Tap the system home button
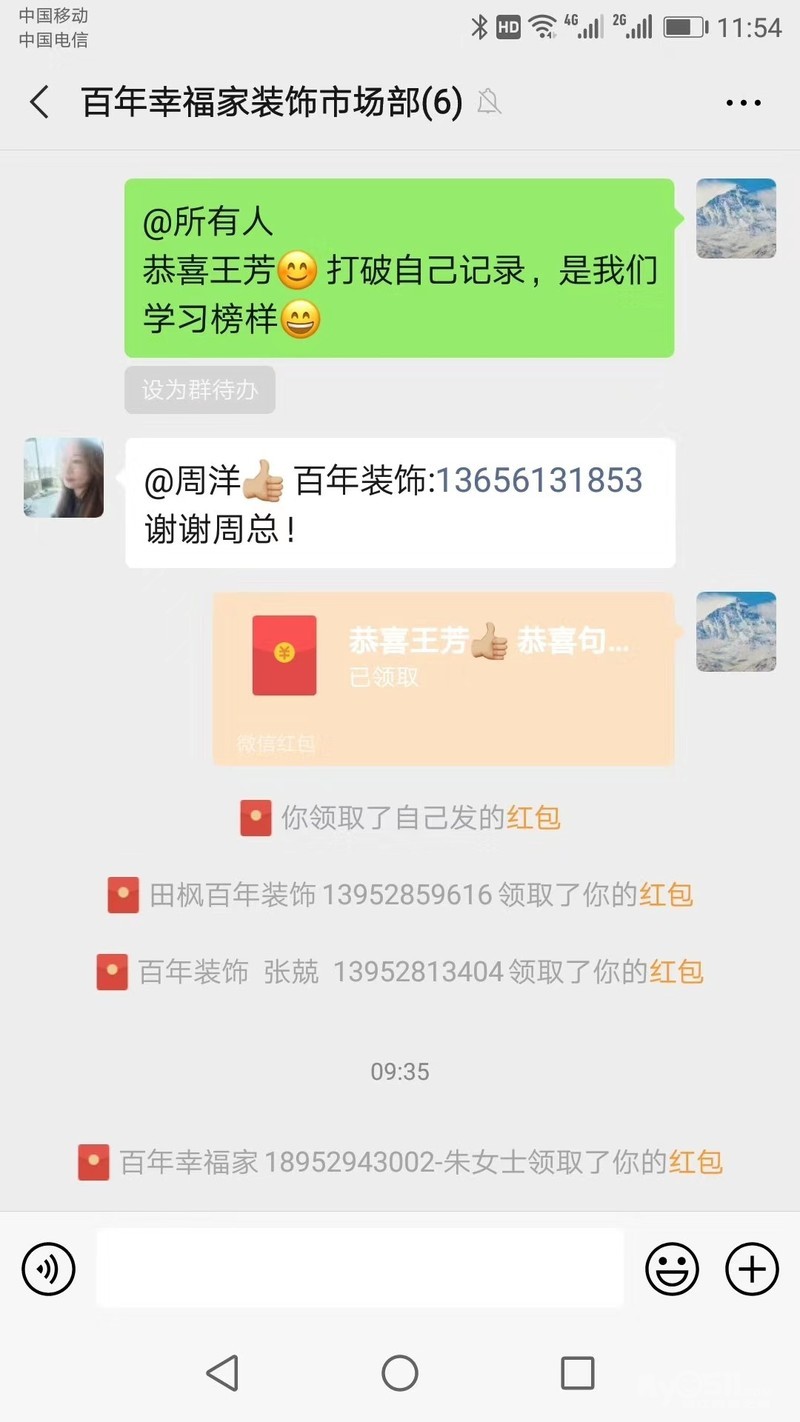 tap(400, 1373)
